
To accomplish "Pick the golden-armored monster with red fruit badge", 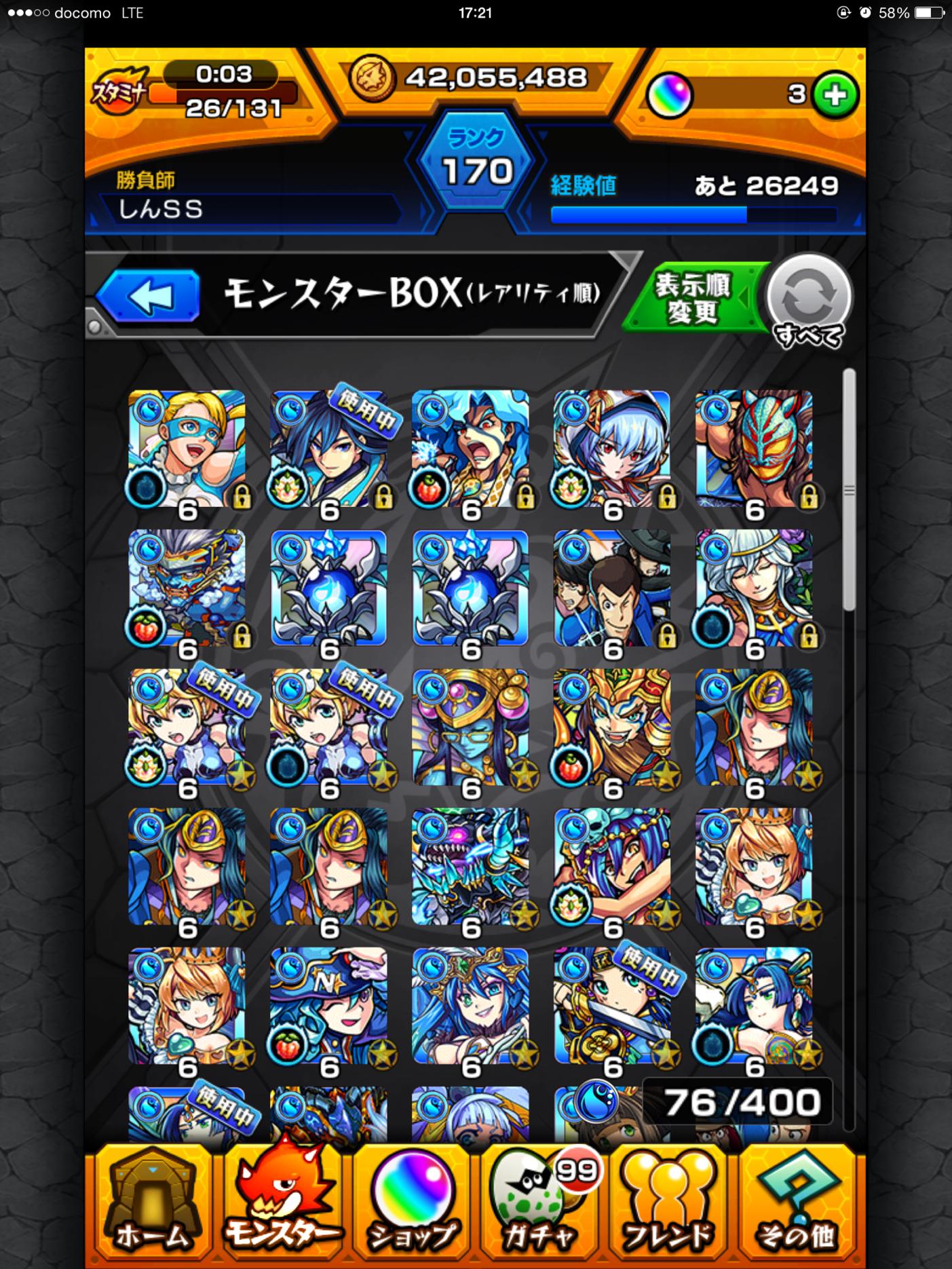I will coord(612,728).
